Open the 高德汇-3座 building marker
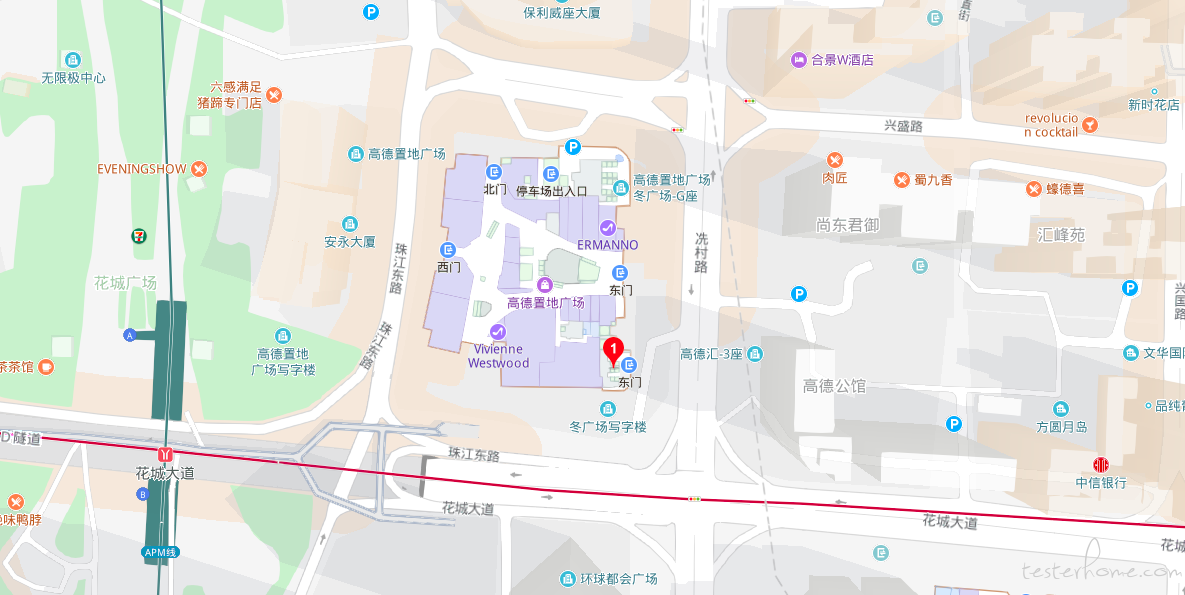The image size is (1185, 595). click(x=754, y=354)
